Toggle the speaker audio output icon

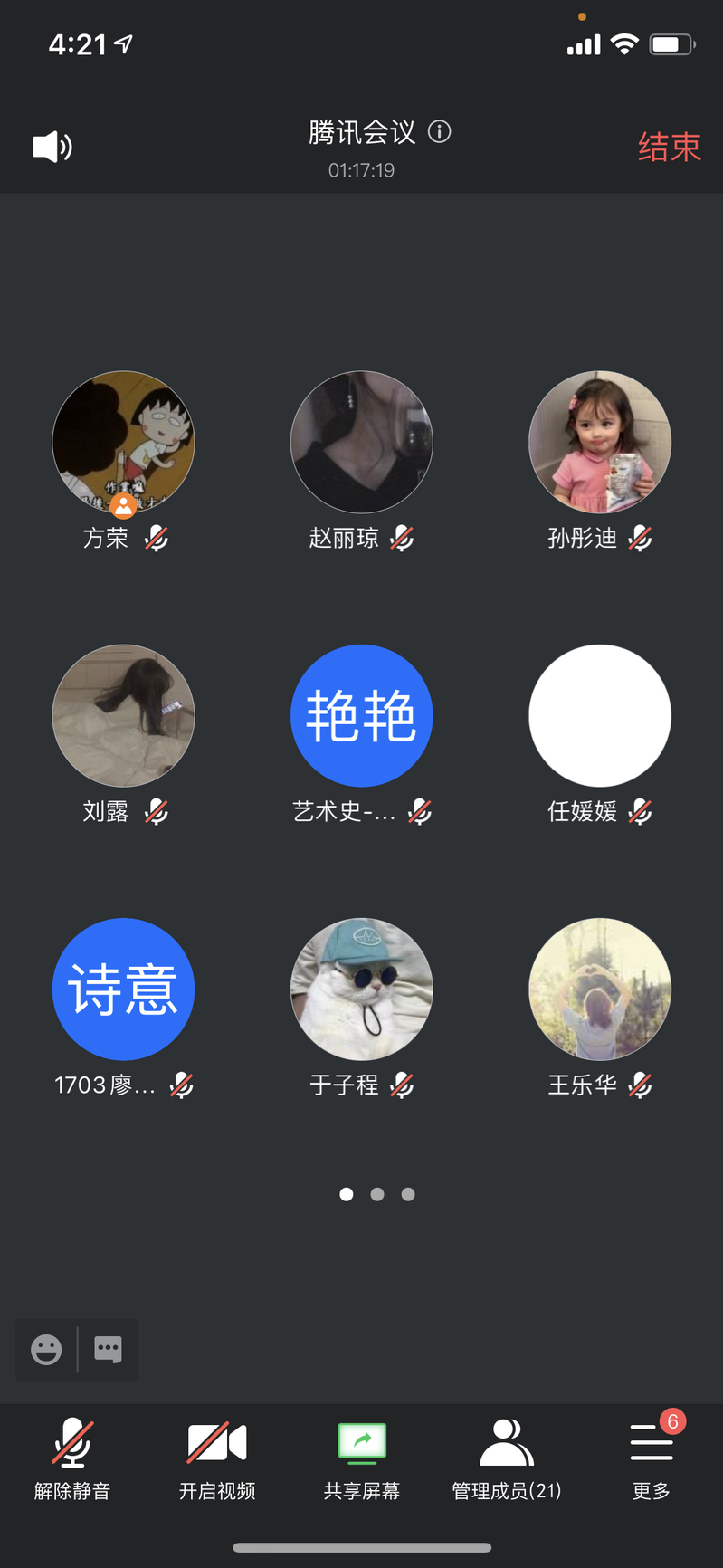52,147
